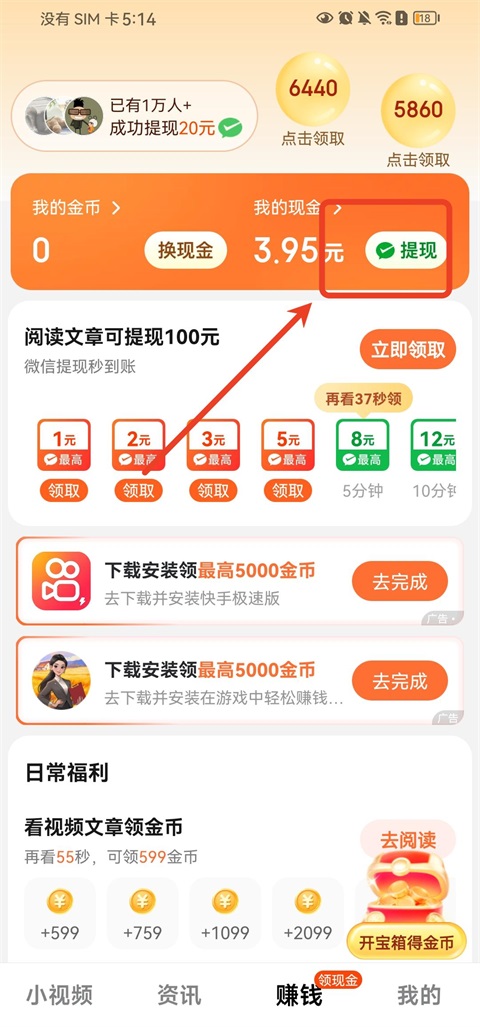The height and width of the screenshot is (1027, 480).
Task: Tap 去阅读 to read articles
Action: click(x=408, y=840)
